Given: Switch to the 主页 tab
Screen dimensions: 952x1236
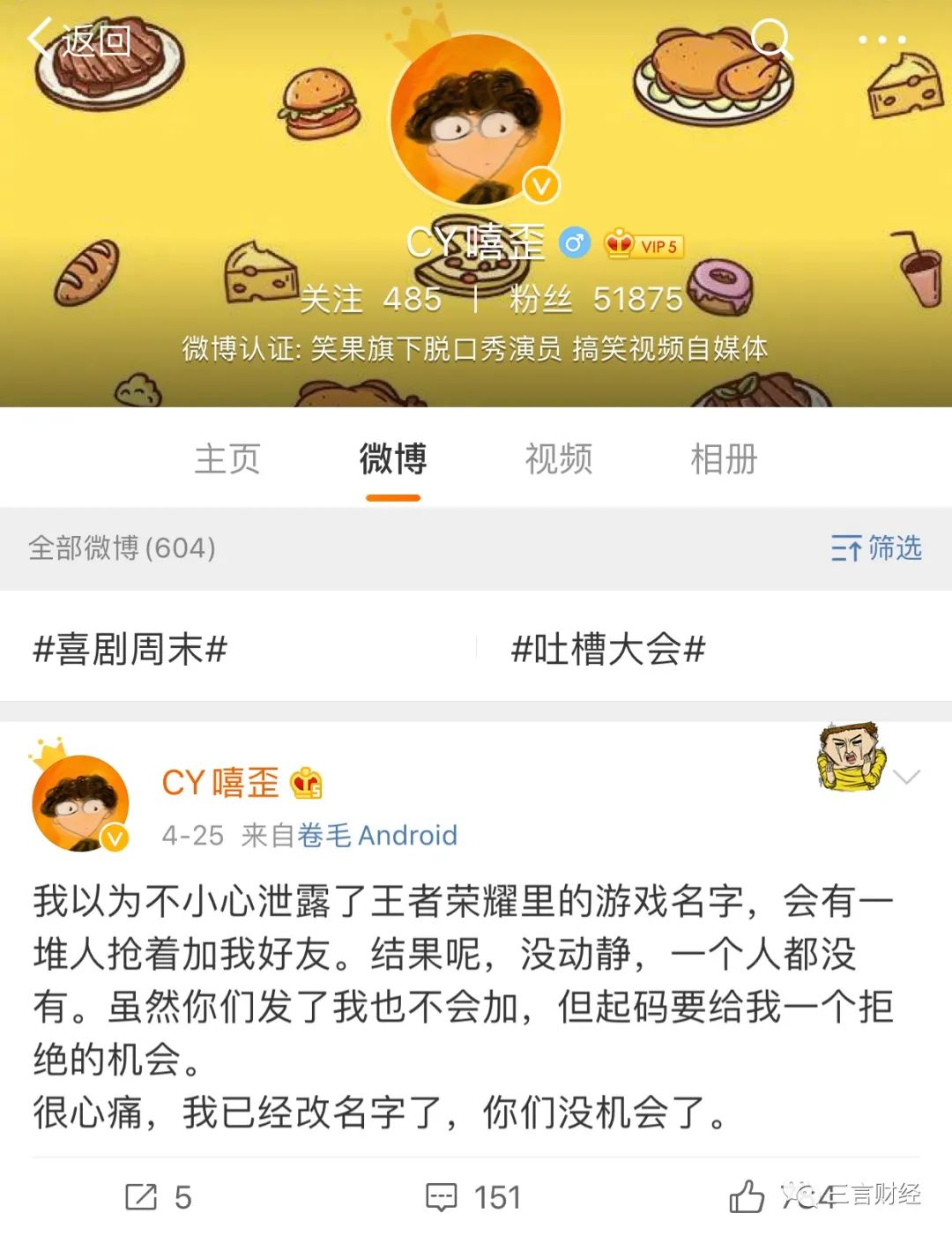Looking at the screenshot, I should pyautogui.click(x=227, y=459).
